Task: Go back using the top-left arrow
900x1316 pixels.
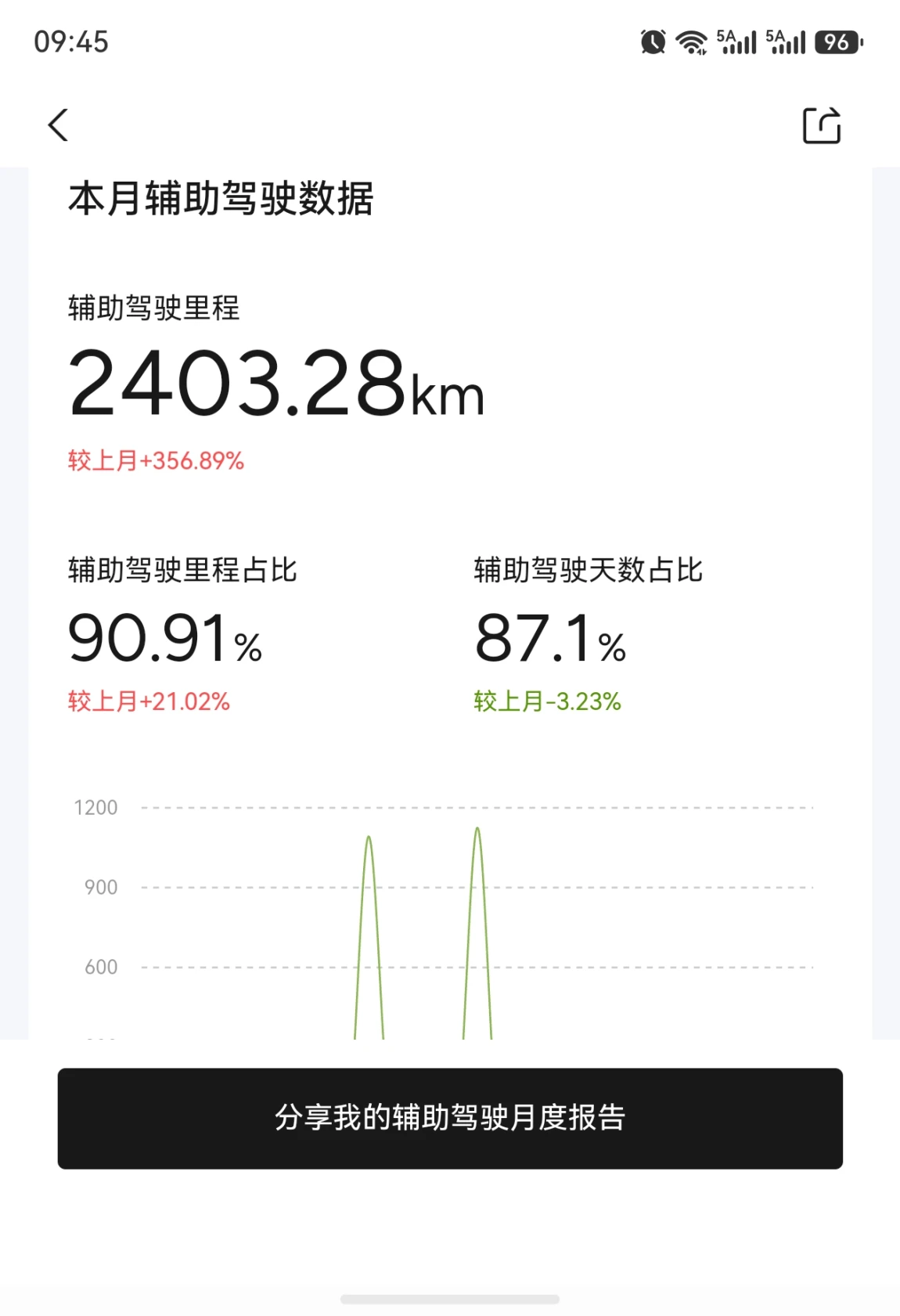Action: pyautogui.click(x=59, y=125)
